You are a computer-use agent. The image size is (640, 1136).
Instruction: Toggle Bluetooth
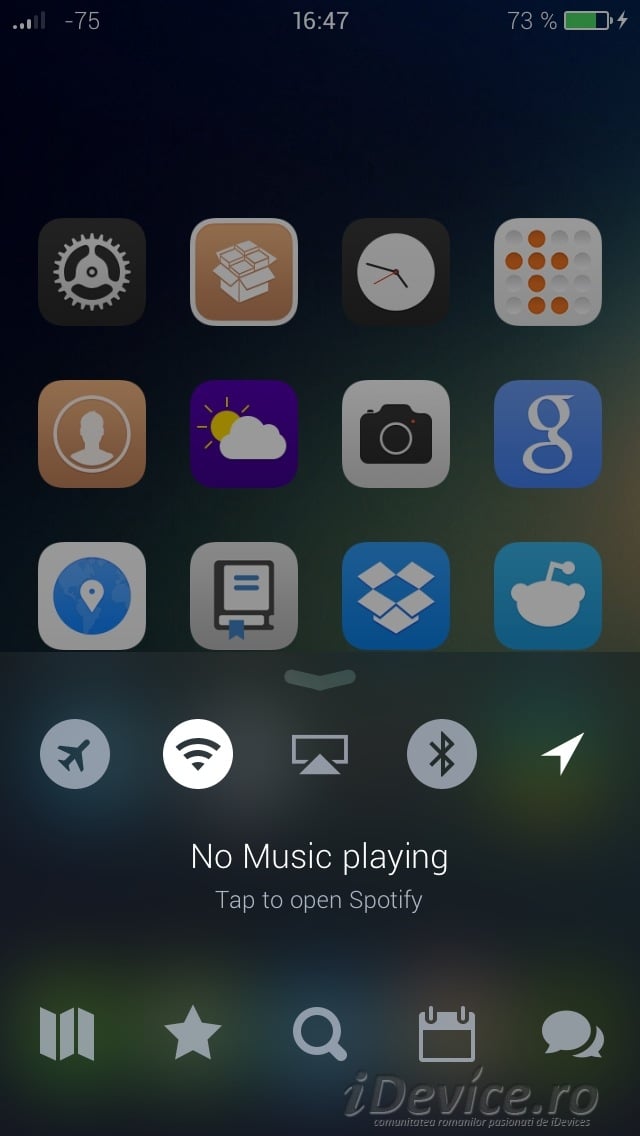click(442, 753)
